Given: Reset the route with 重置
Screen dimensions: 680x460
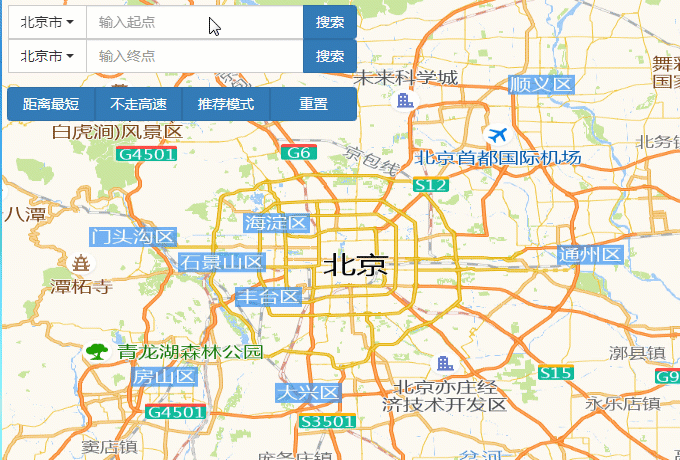Looking at the screenshot, I should pyautogui.click(x=313, y=104).
